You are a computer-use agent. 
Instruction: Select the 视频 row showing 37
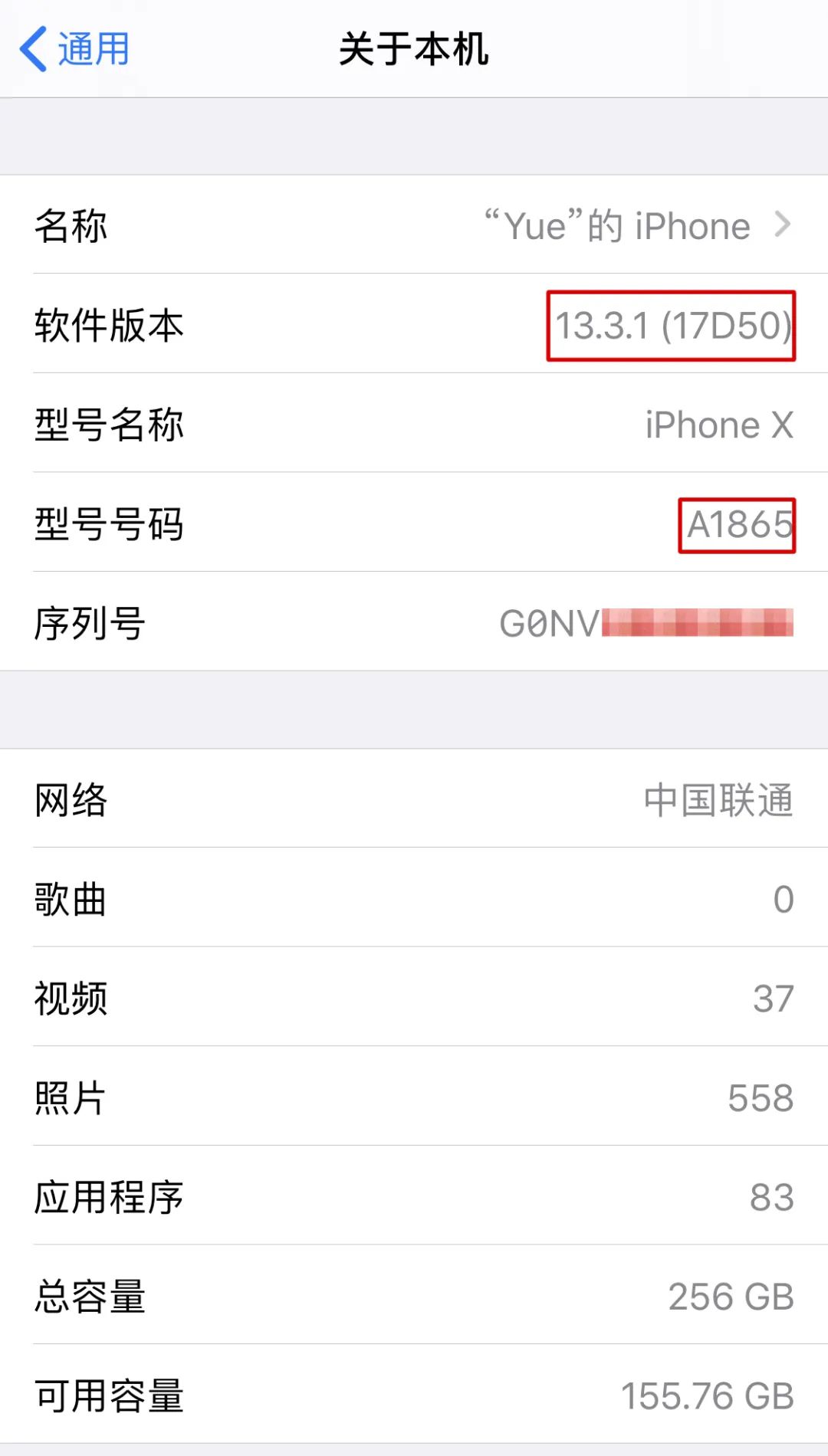tap(414, 999)
